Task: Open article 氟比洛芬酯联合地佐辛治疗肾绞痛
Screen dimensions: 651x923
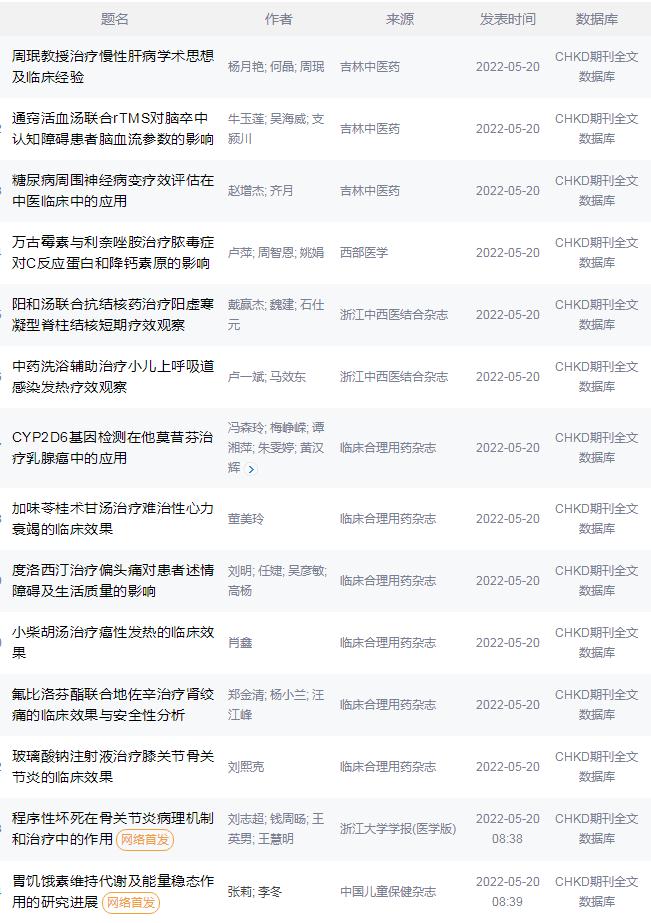Action: 112,704
